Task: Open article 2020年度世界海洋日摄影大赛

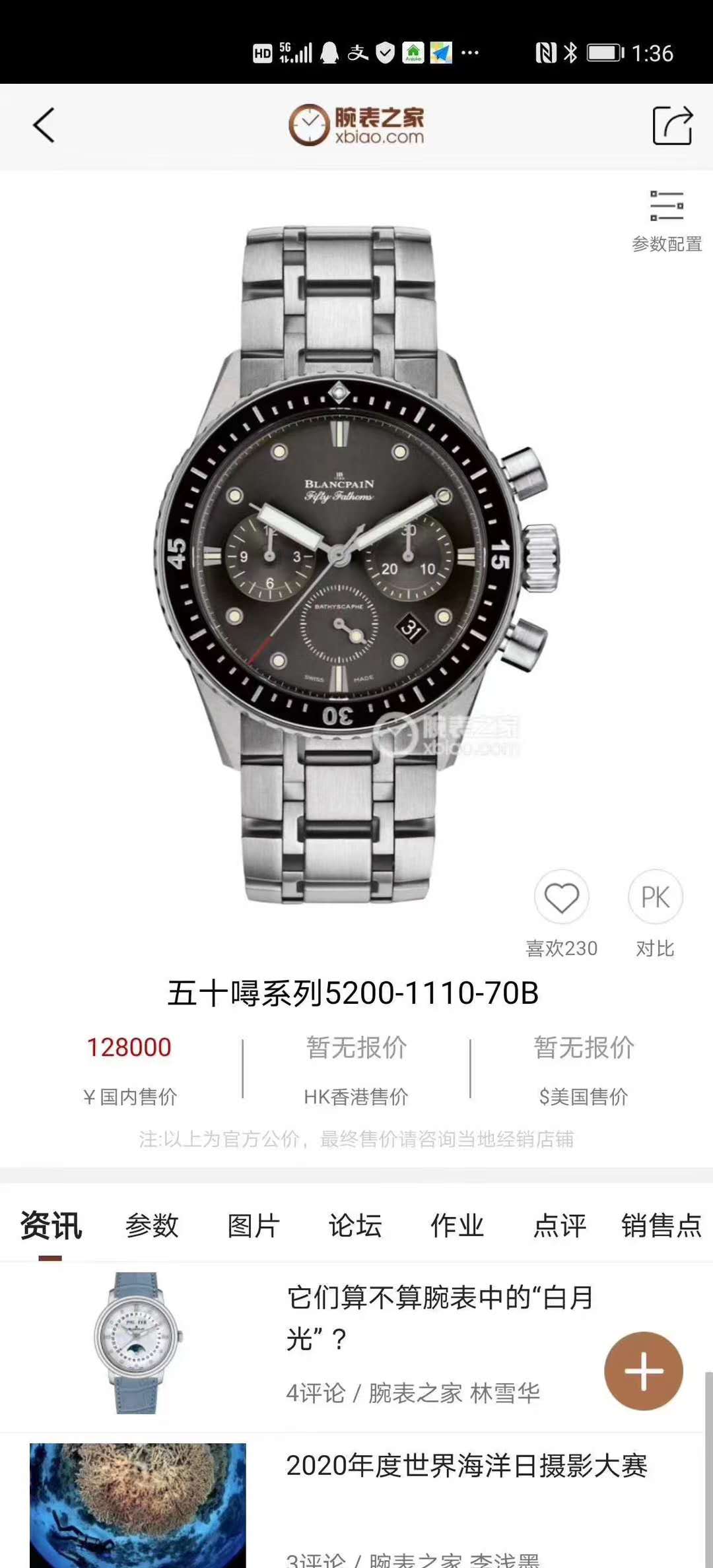Action: tap(466, 1466)
